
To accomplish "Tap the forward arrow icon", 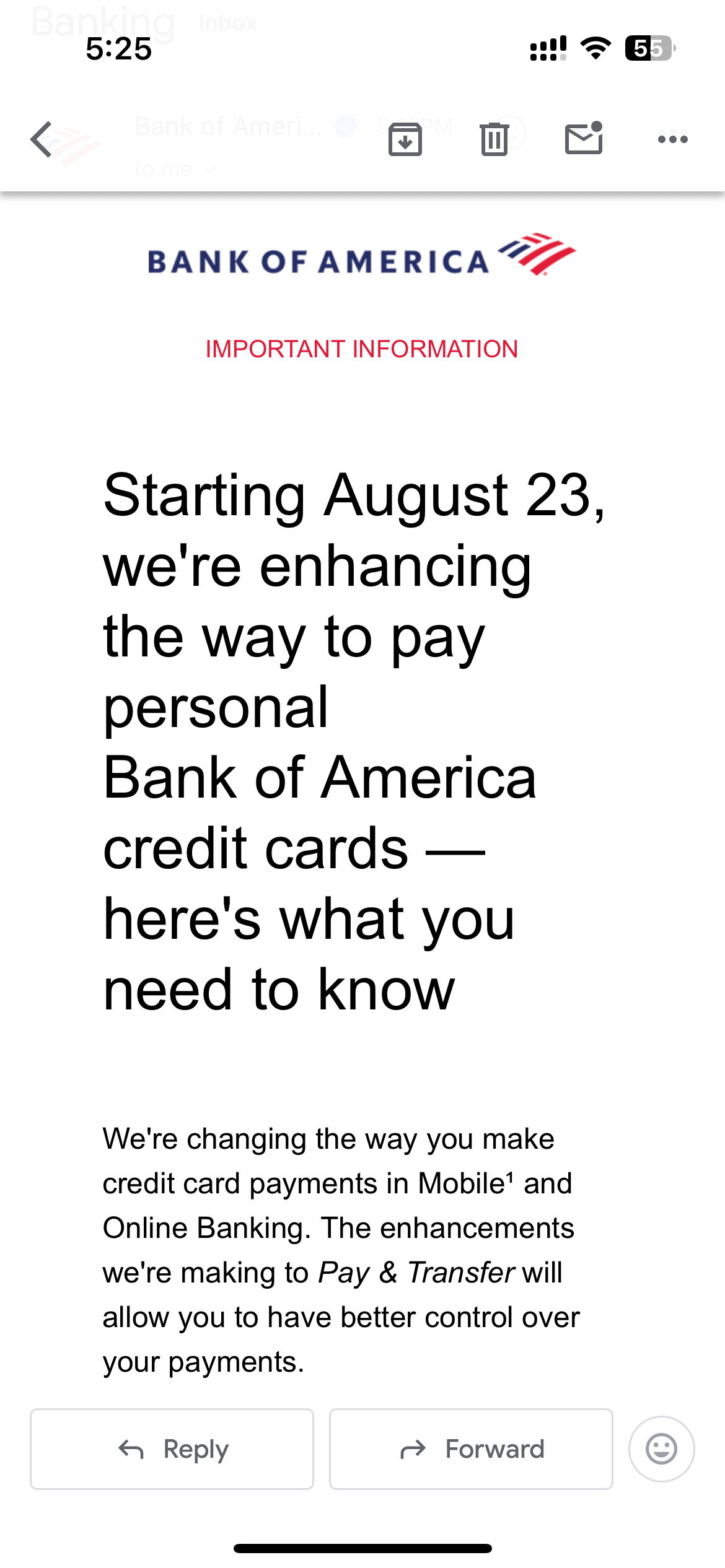I will [412, 1448].
